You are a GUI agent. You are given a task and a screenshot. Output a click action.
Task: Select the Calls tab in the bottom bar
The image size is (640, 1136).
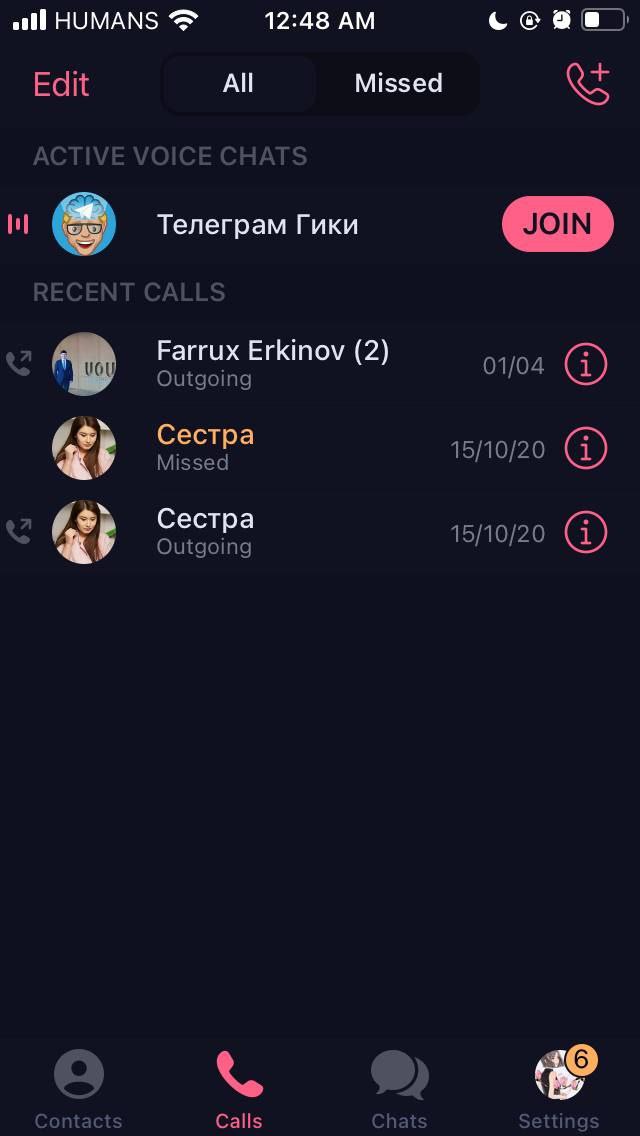[x=239, y=1090]
